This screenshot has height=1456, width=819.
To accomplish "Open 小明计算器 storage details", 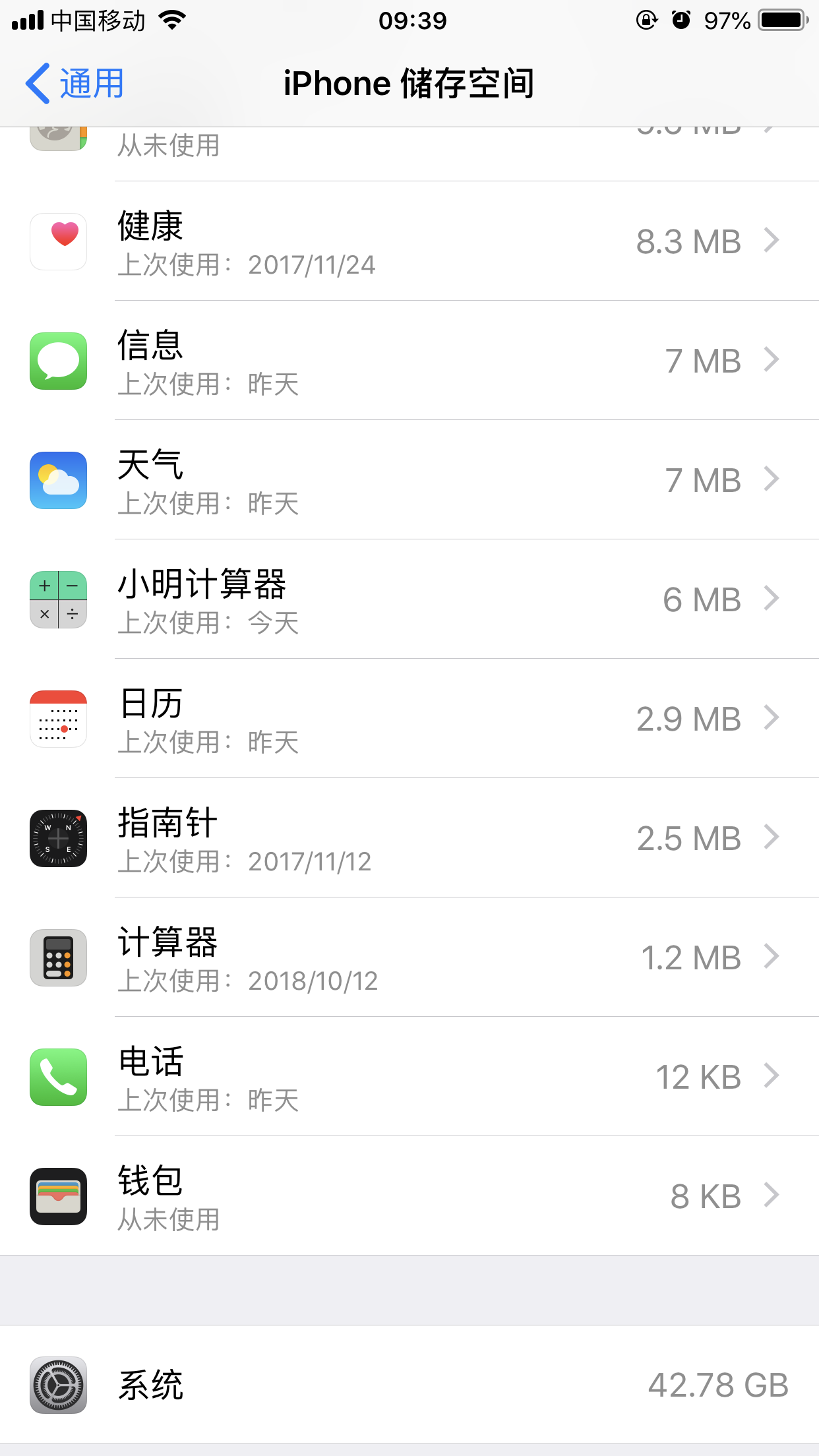I will click(409, 599).
